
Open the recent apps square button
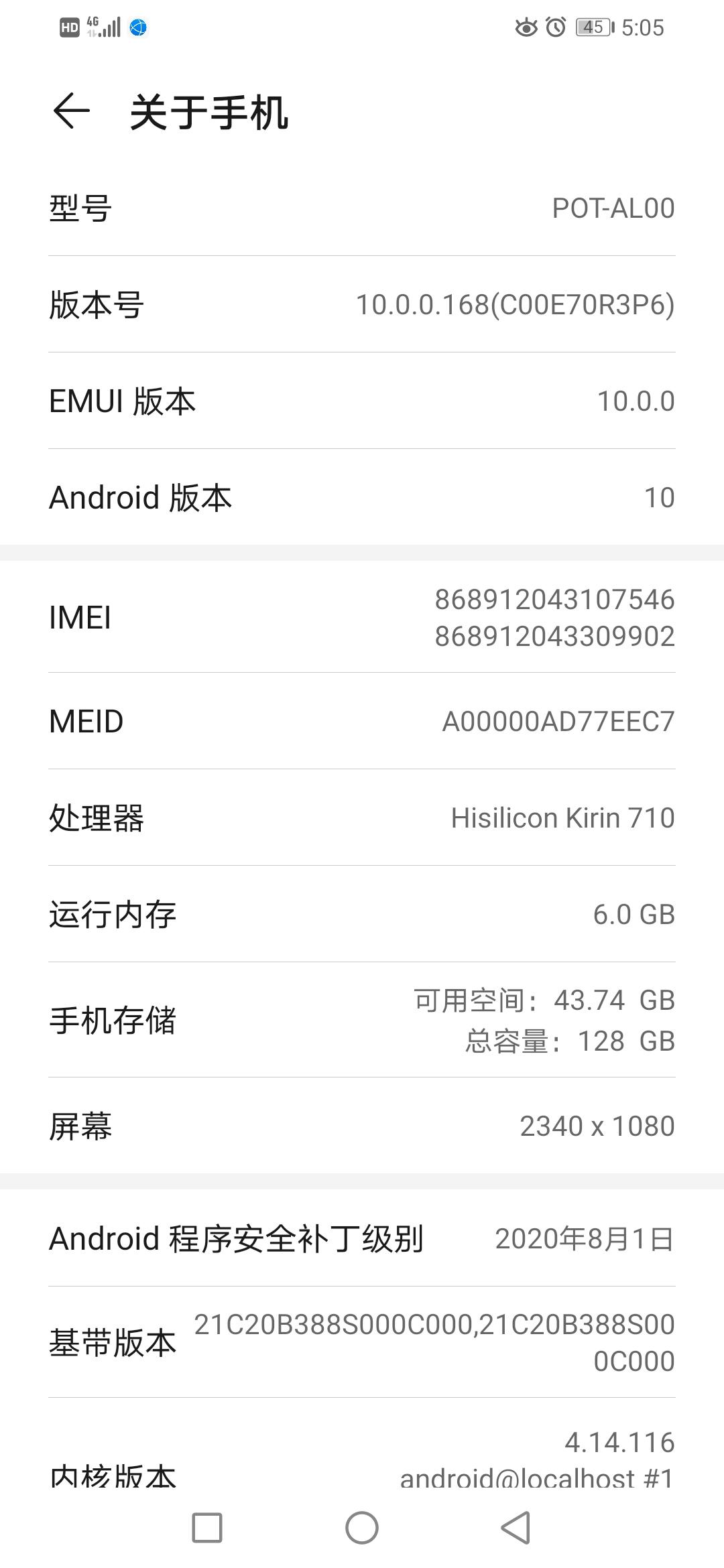click(x=206, y=1528)
